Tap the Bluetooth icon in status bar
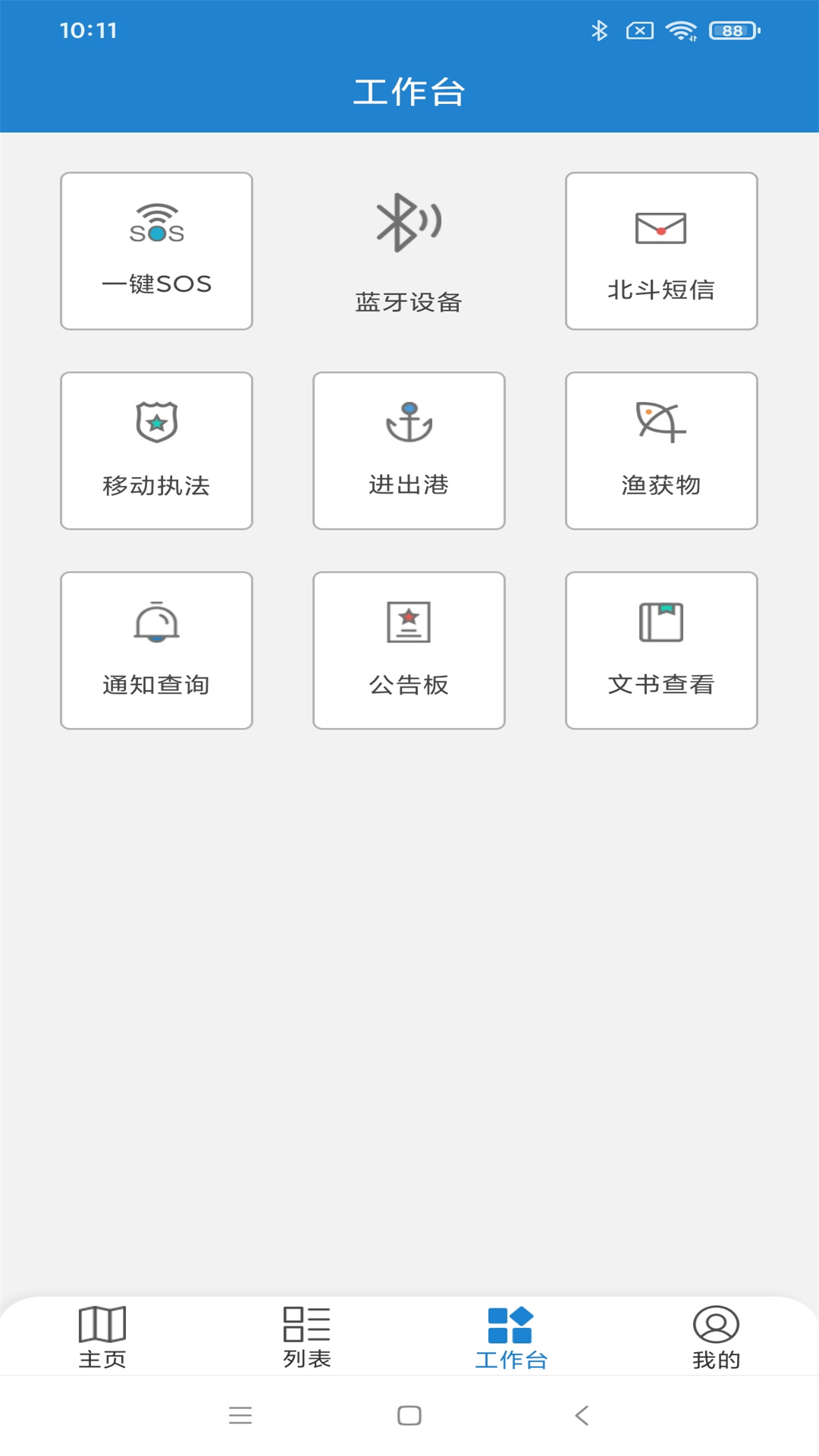Viewport: 819px width, 1456px height. 599,30
